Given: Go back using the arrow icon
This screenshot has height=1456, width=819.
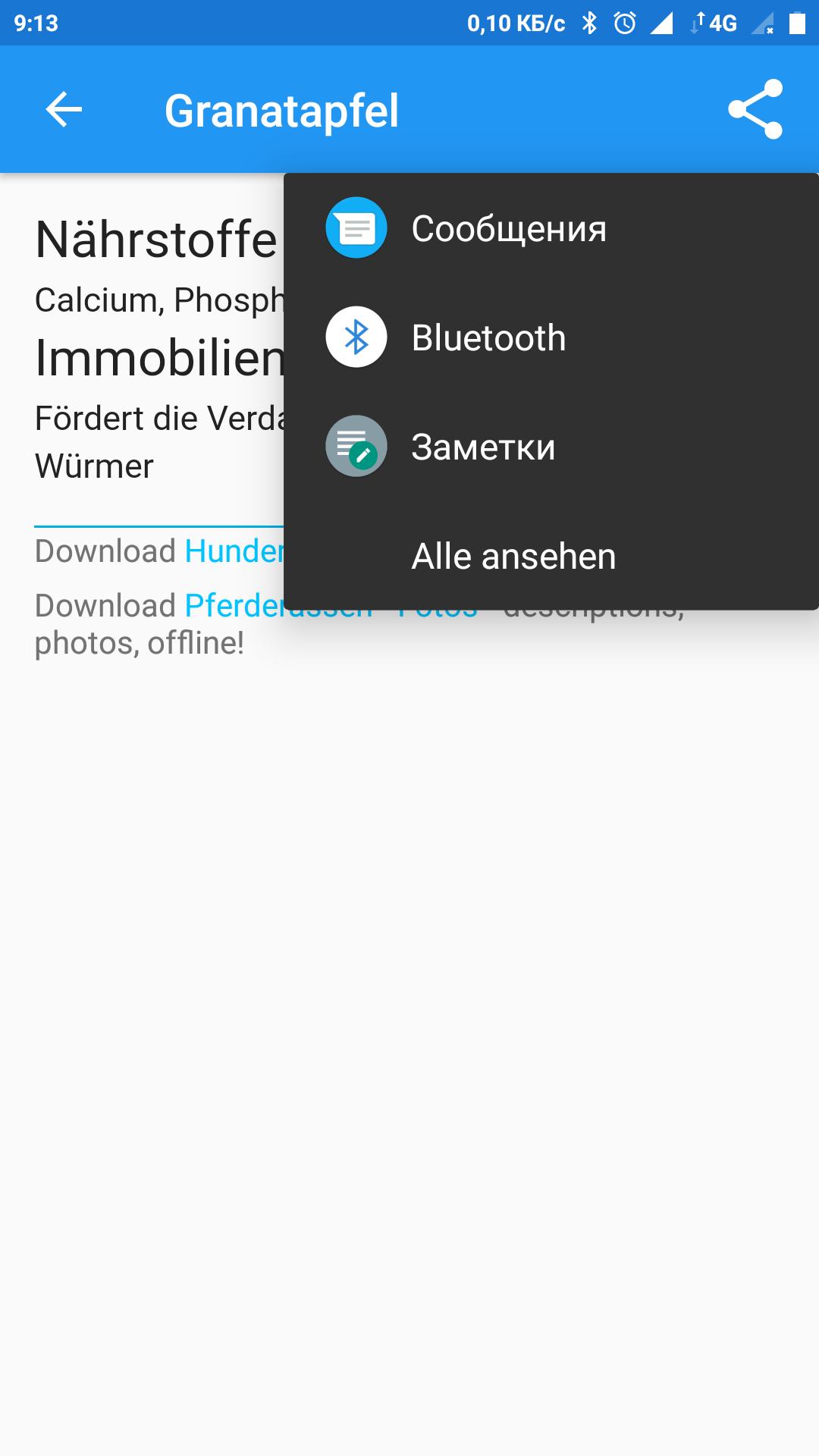Looking at the screenshot, I should [64, 110].
